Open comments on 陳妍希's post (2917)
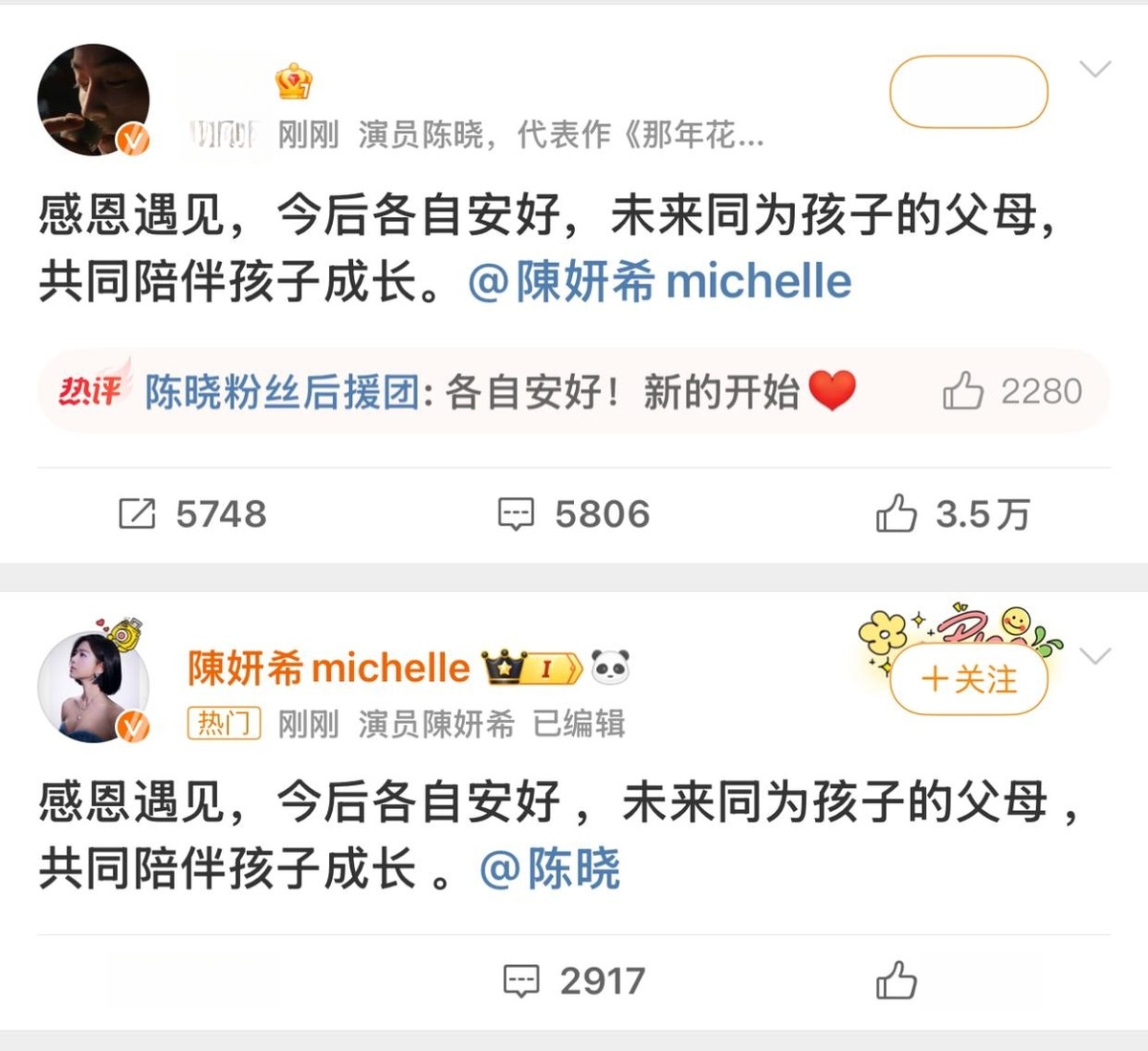1148x1051 pixels. (574, 981)
